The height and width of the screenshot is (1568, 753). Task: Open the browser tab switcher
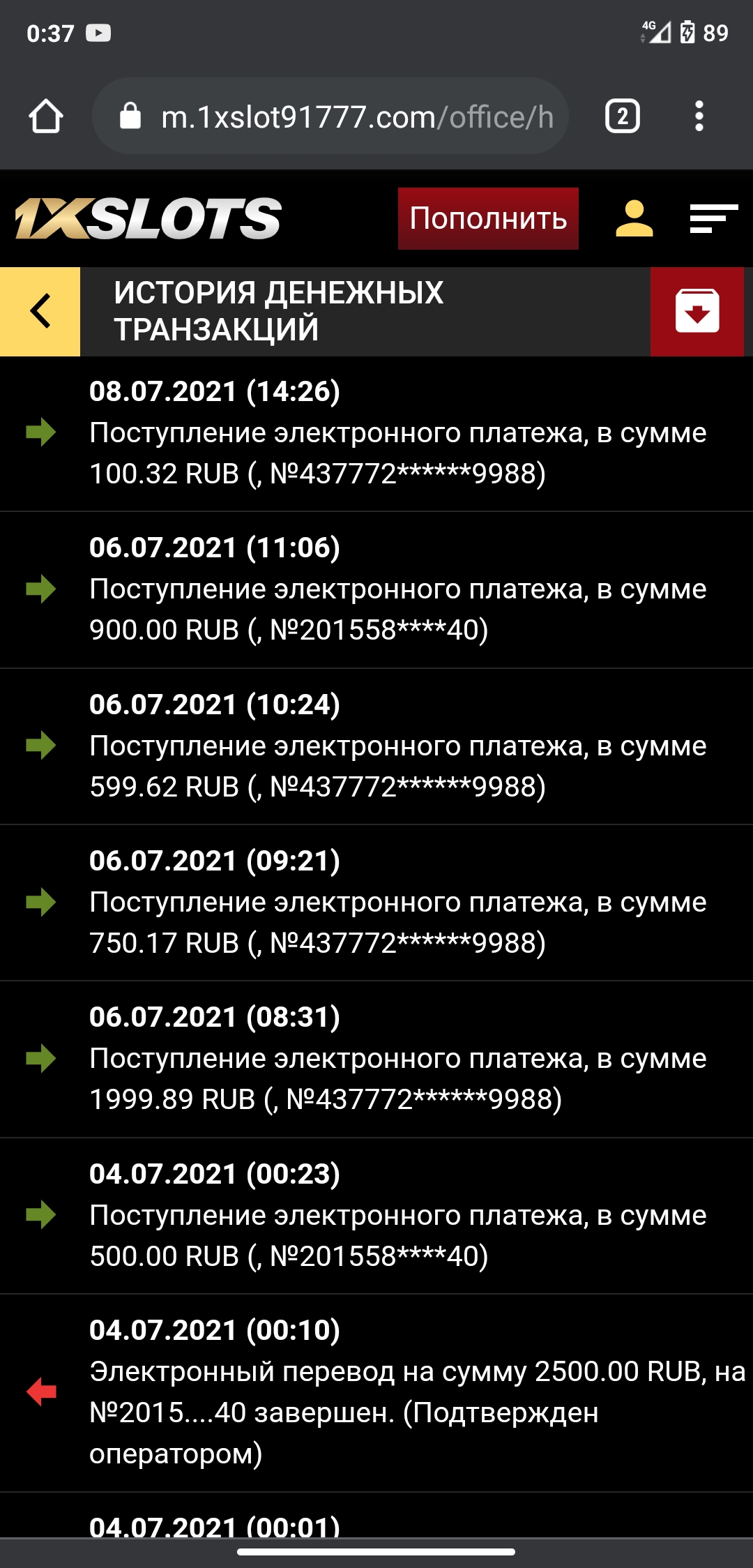[x=622, y=116]
